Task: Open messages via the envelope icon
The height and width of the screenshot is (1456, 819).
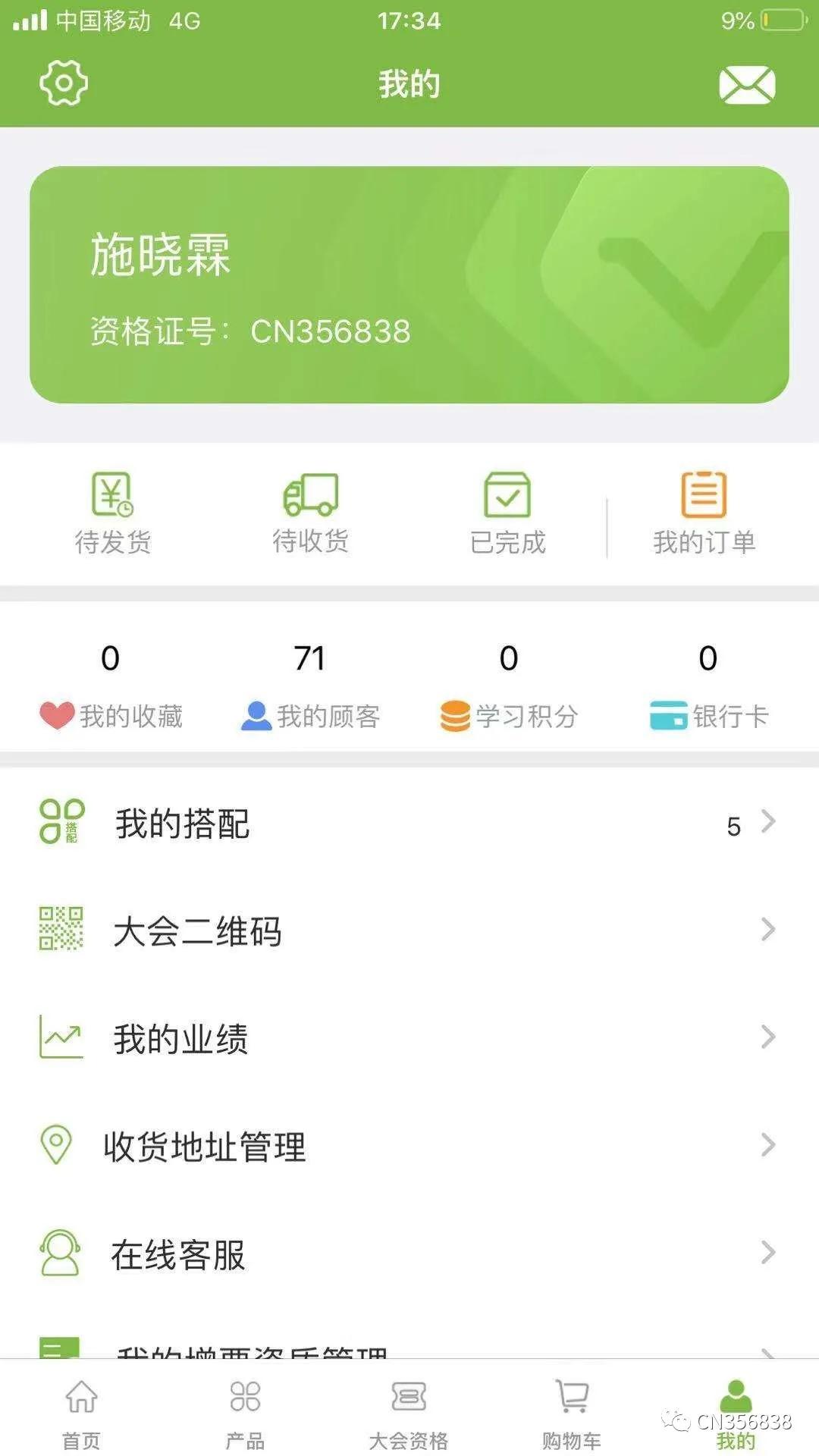Action: click(748, 83)
